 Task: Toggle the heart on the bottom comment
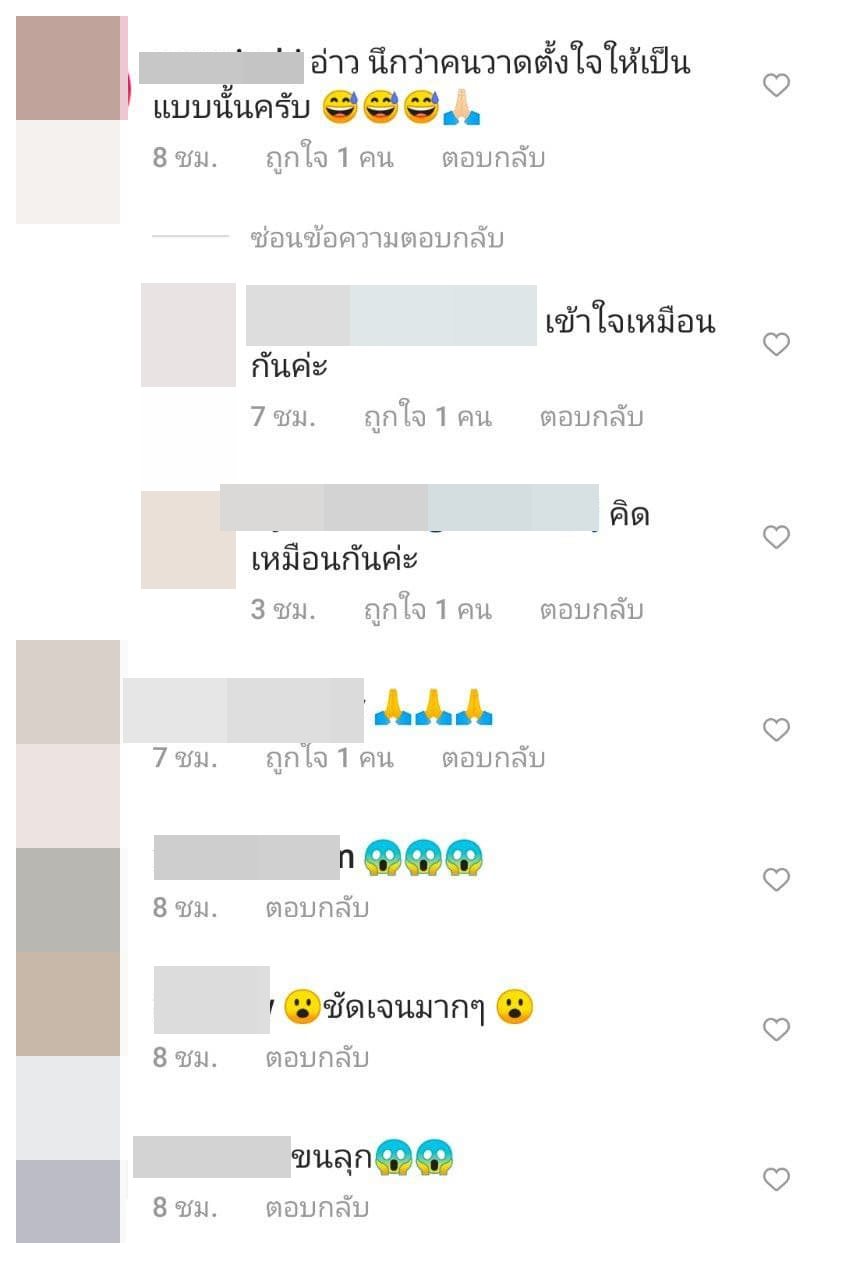tap(777, 1179)
